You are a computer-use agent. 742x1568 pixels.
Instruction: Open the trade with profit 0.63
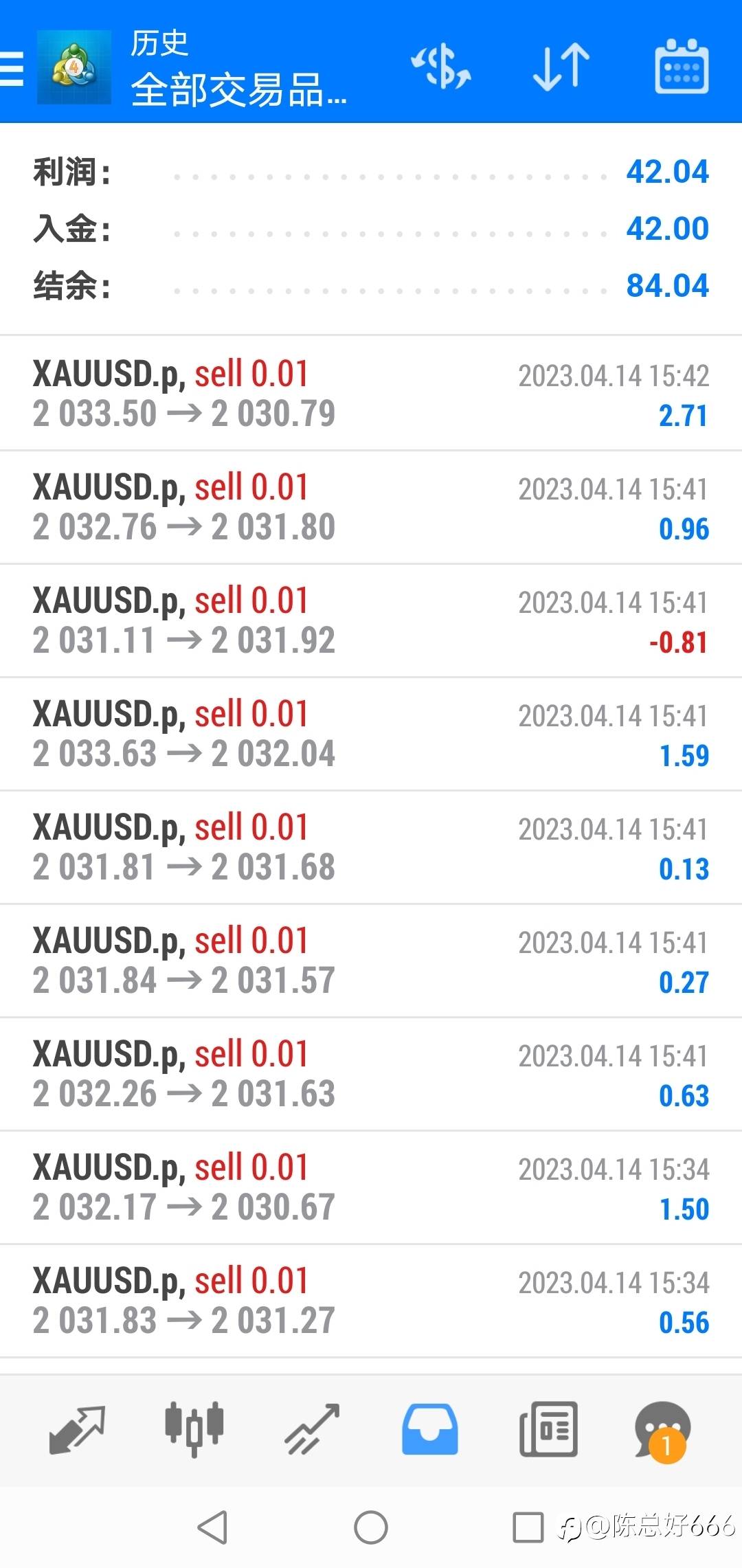pos(371,1075)
